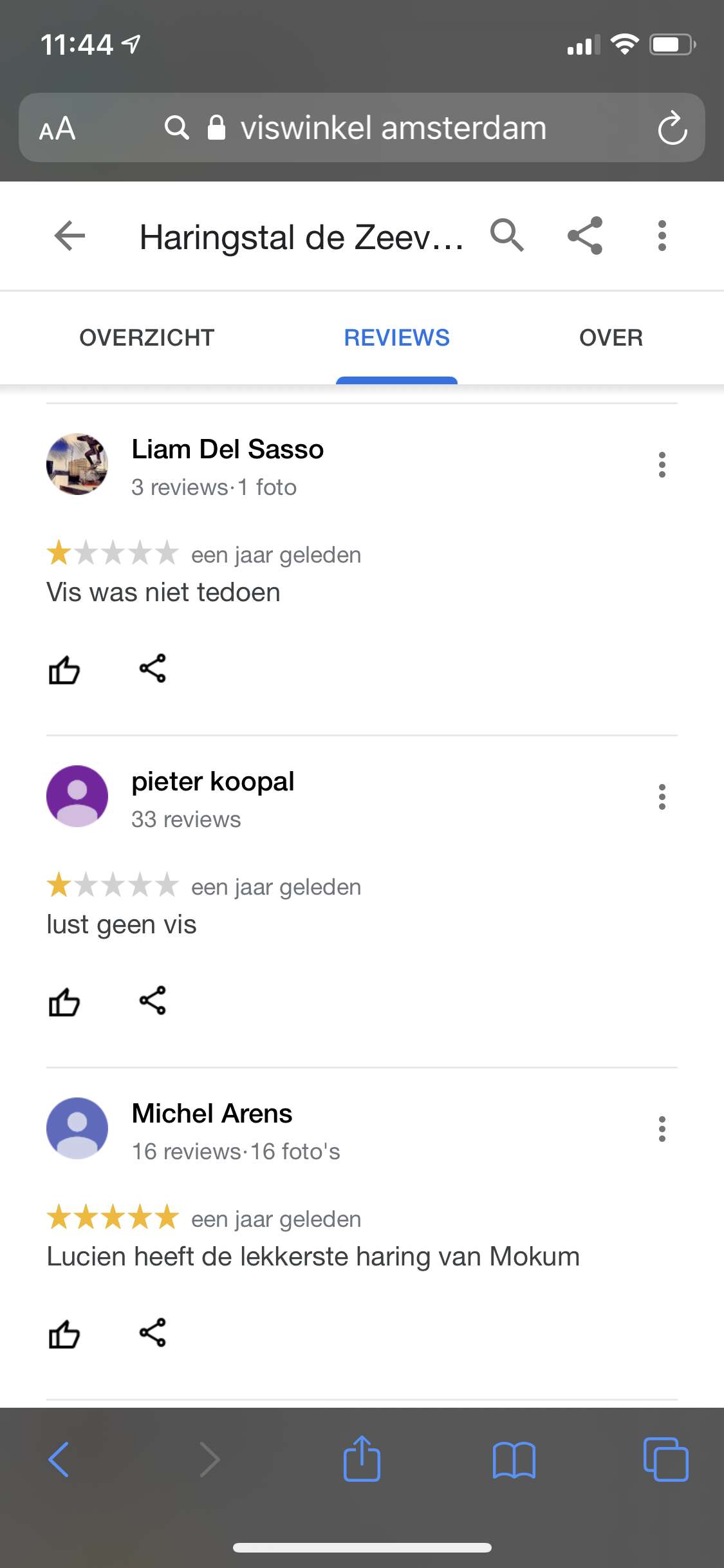Open more options for Liam Del Sasso's review
724x1568 pixels.
pyautogui.click(x=662, y=464)
